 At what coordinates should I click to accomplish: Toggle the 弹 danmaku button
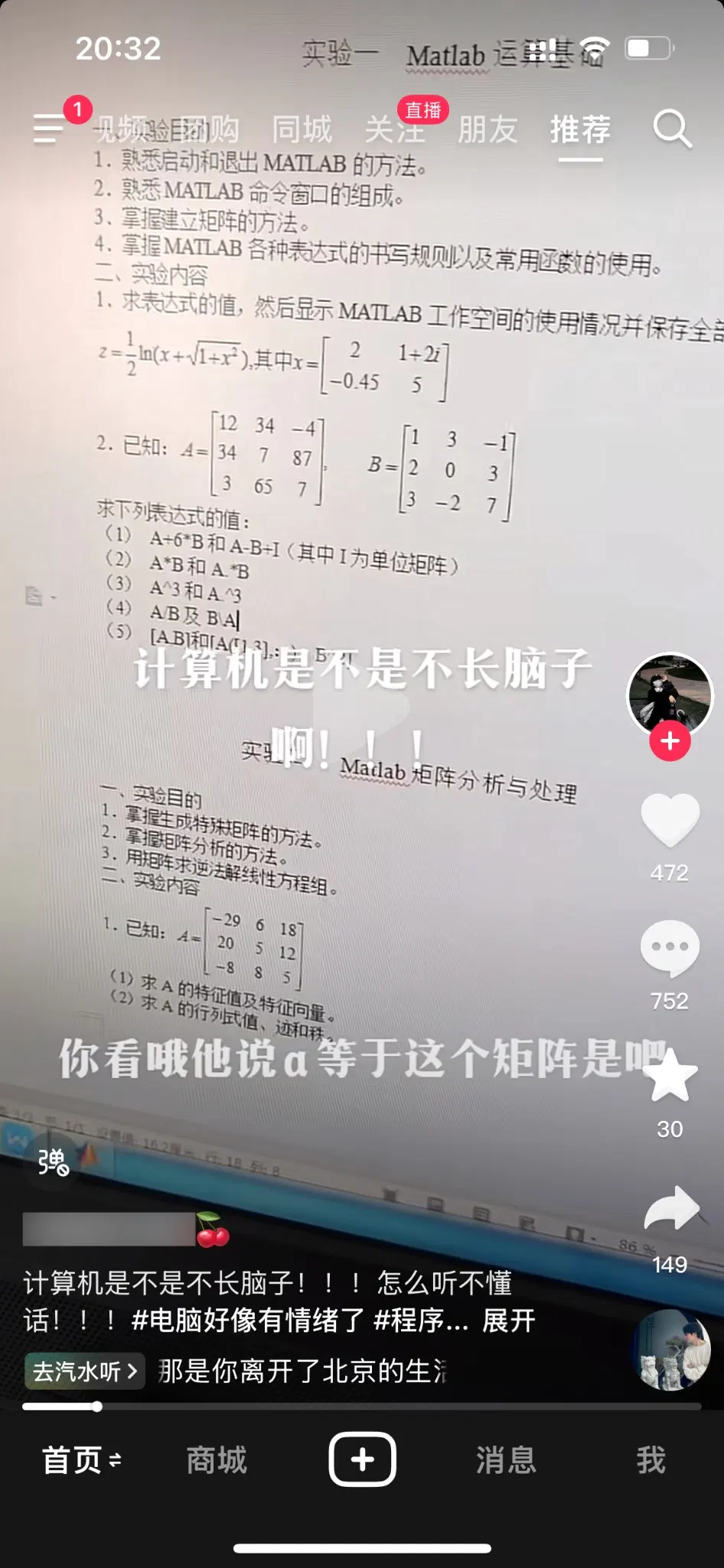(x=54, y=1162)
